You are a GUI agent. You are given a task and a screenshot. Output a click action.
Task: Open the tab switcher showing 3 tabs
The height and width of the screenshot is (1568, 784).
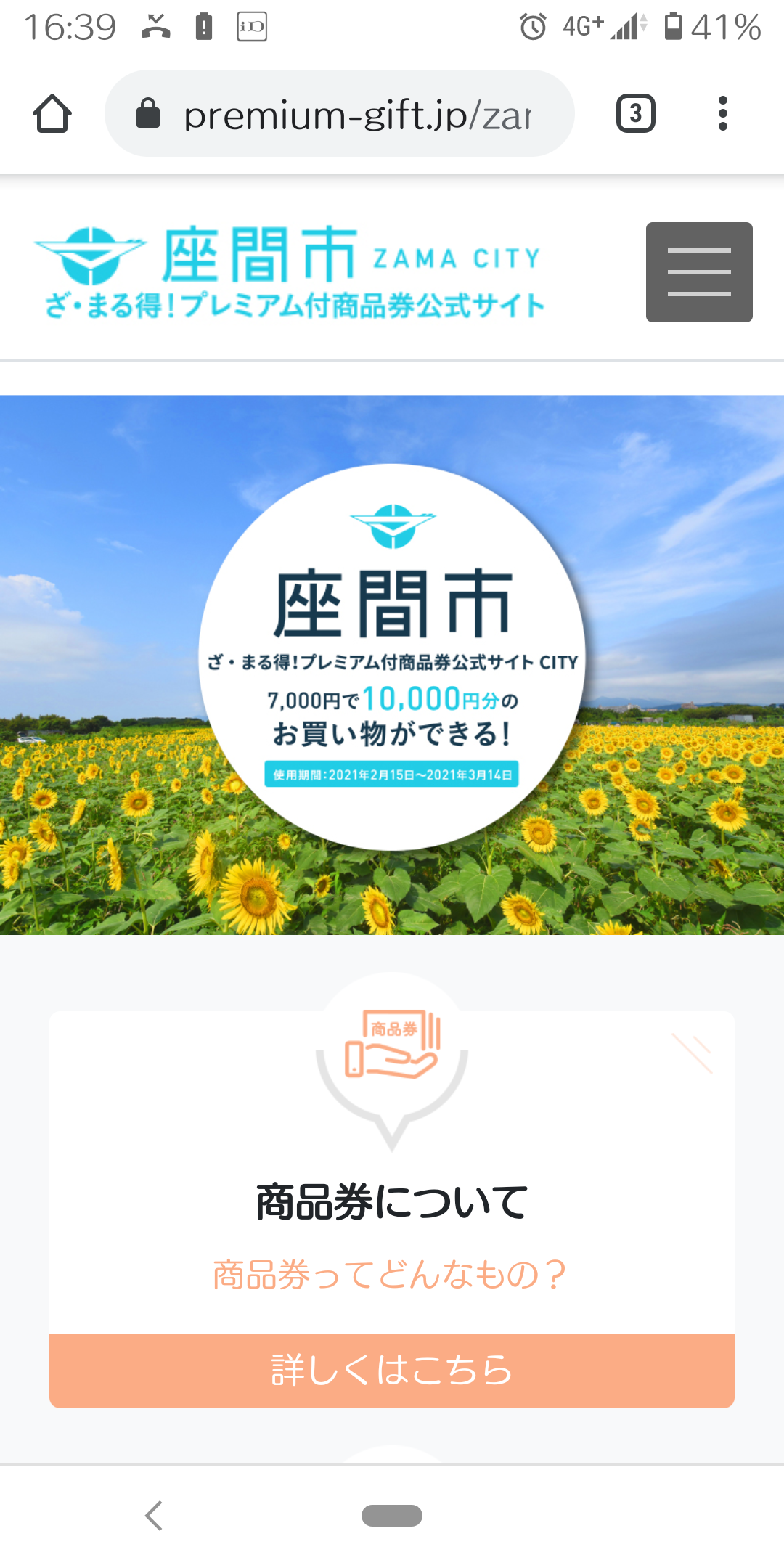[x=636, y=113]
